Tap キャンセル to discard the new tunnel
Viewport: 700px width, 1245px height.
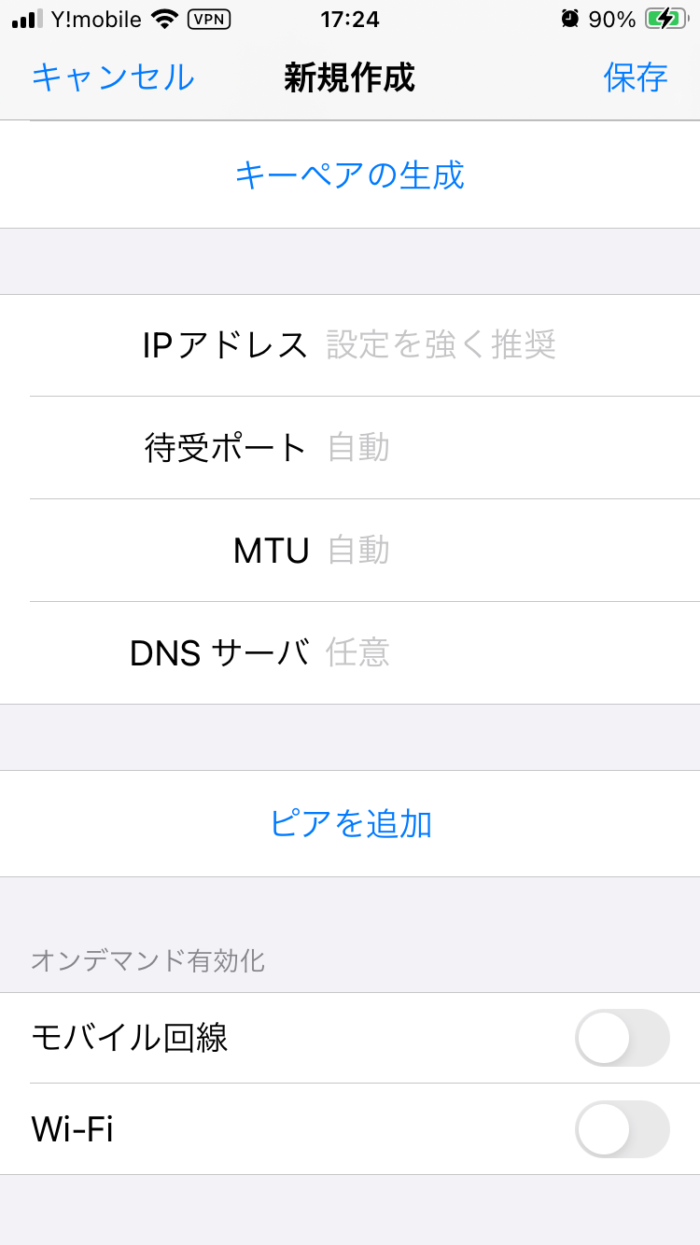tap(113, 77)
